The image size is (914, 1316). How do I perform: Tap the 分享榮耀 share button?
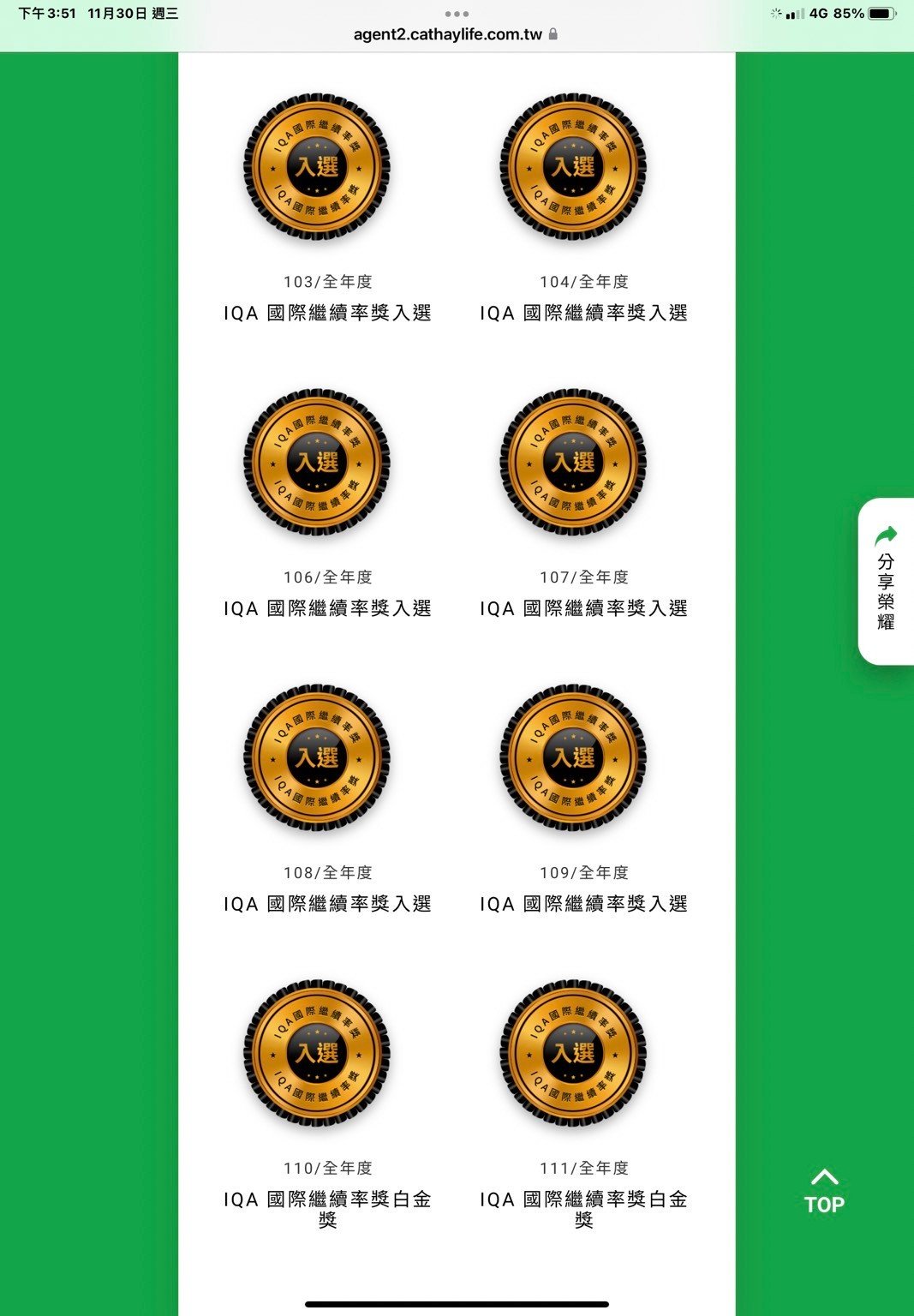click(886, 580)
